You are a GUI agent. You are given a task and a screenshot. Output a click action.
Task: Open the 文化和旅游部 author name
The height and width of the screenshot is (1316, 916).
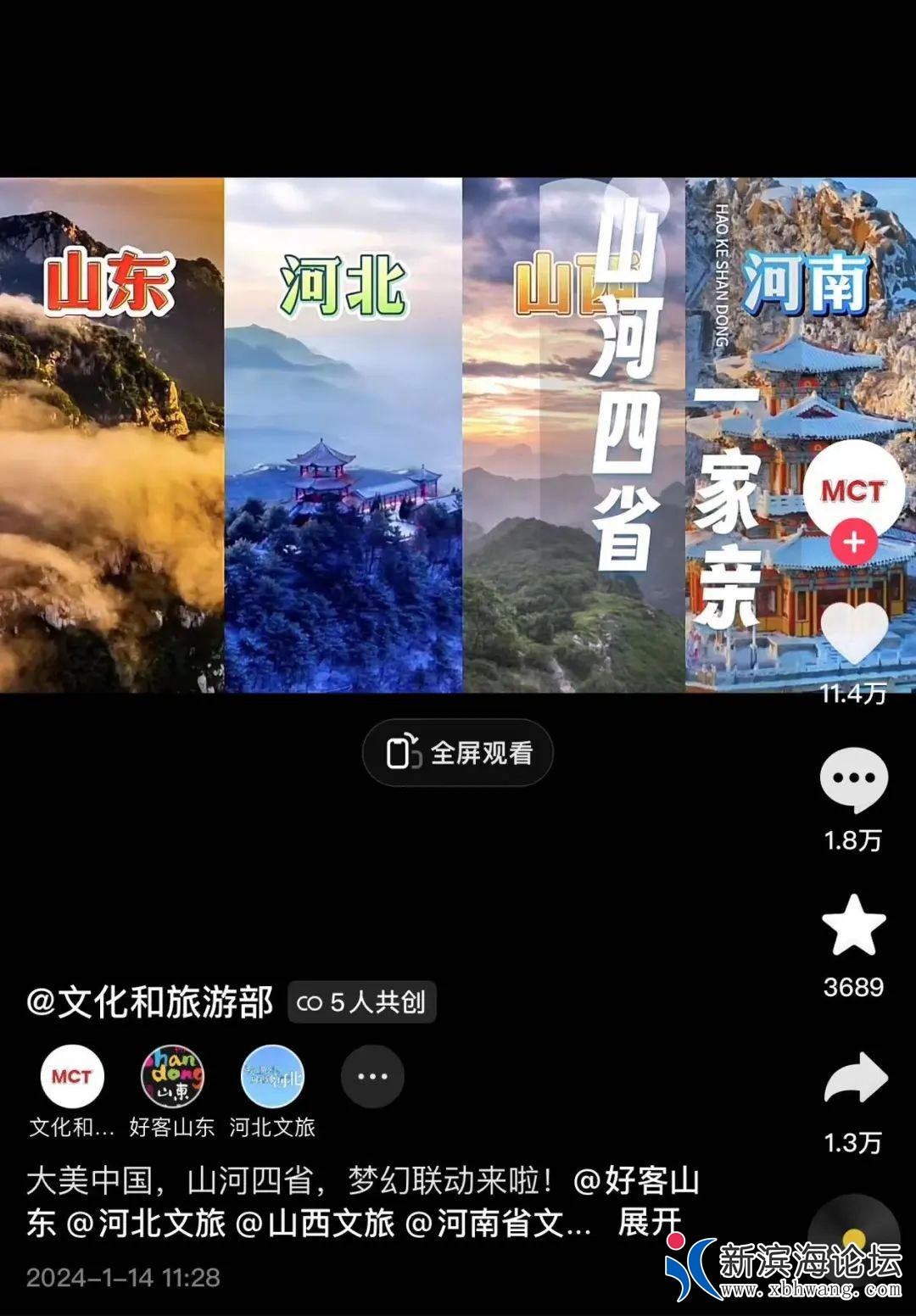150,1002
